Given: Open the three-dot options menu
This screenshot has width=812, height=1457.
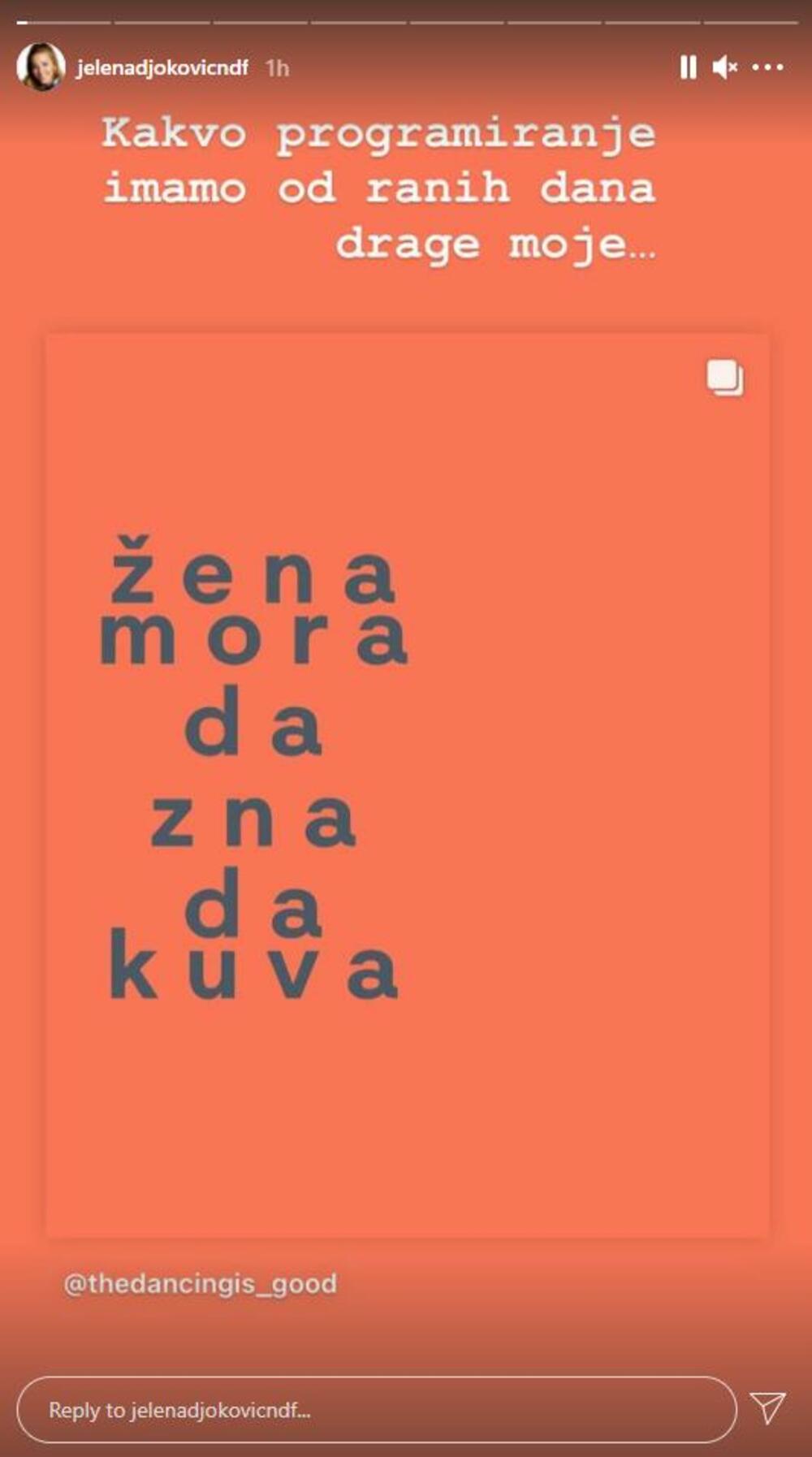Looking at the screenshot, I should tap(767, 67).
